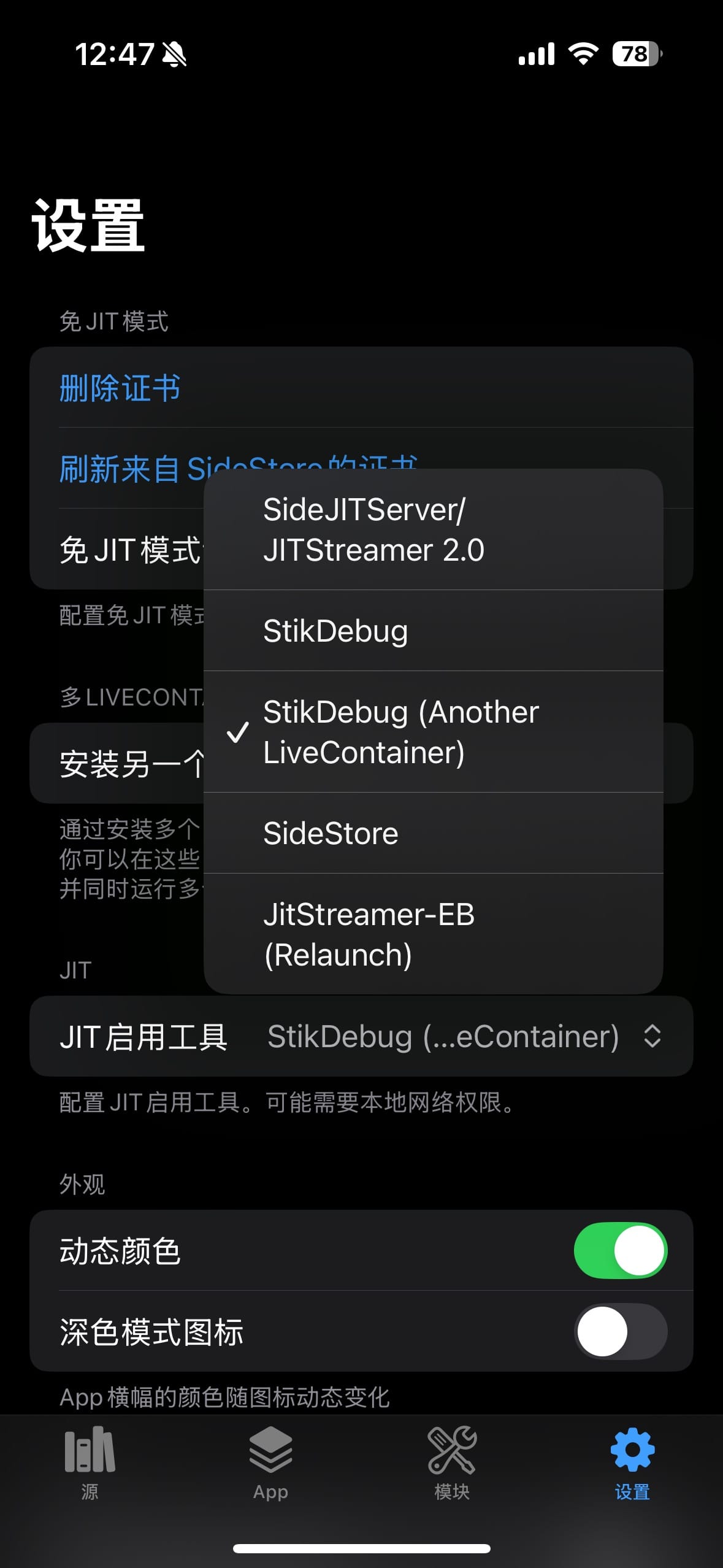Pick SideStore as the JIT tool

point(433,833)
